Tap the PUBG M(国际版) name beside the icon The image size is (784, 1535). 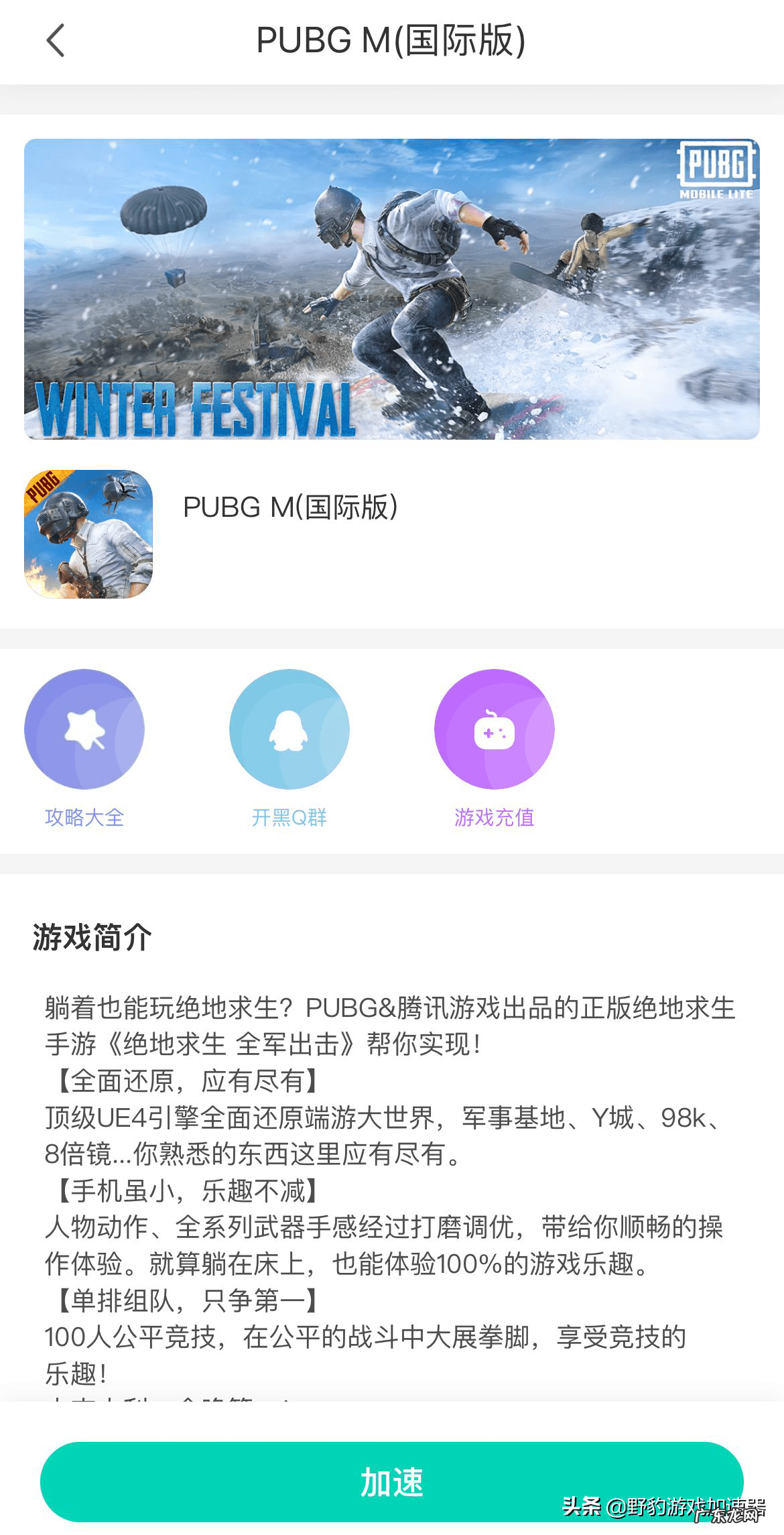[x=291, y=507]
